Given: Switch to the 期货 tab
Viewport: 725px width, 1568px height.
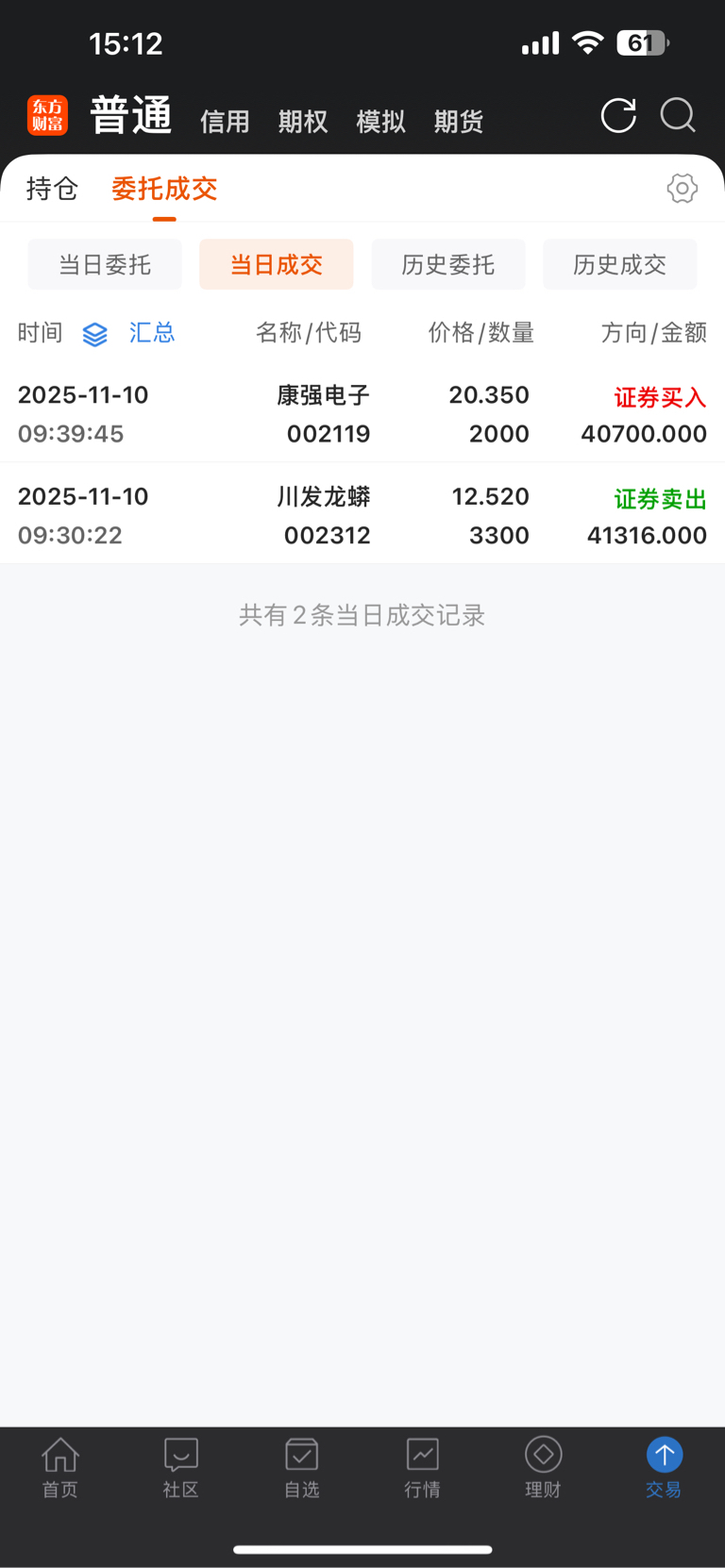Looking at the screenshot, I should (x=458, y=122).
